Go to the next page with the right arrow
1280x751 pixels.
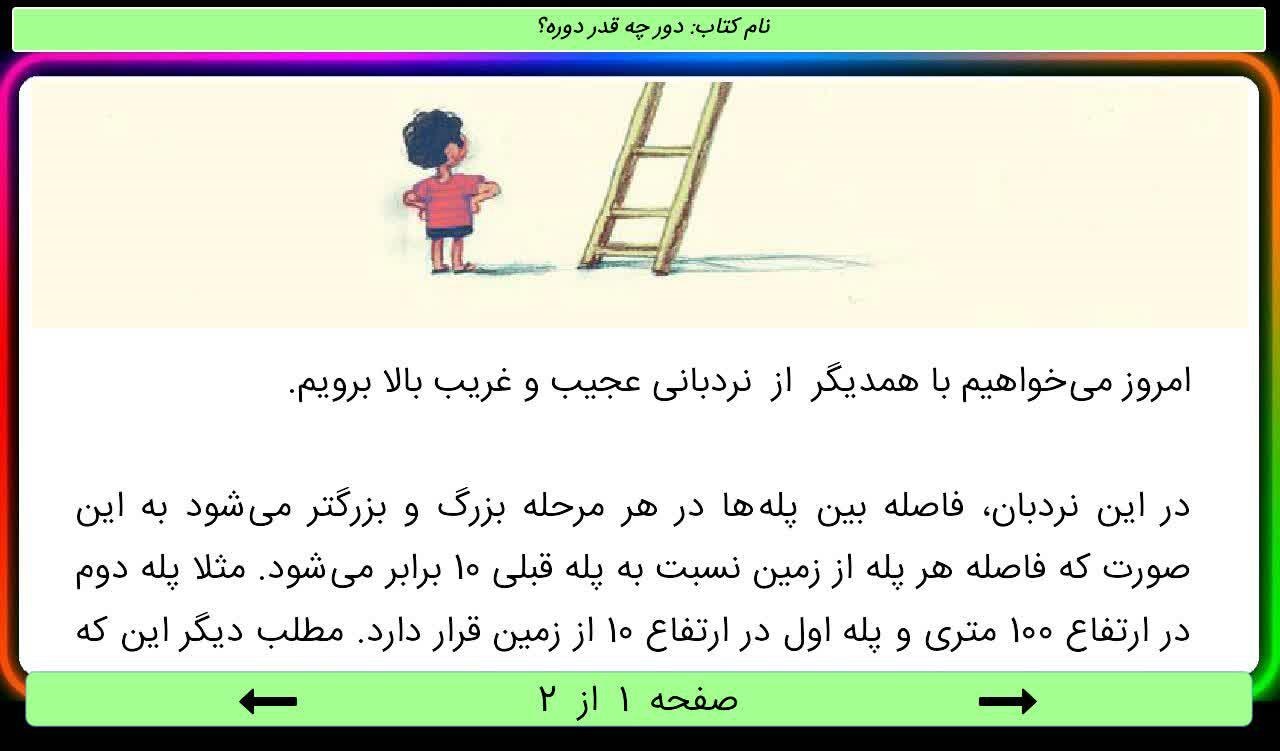click(x=1007, y=701)
